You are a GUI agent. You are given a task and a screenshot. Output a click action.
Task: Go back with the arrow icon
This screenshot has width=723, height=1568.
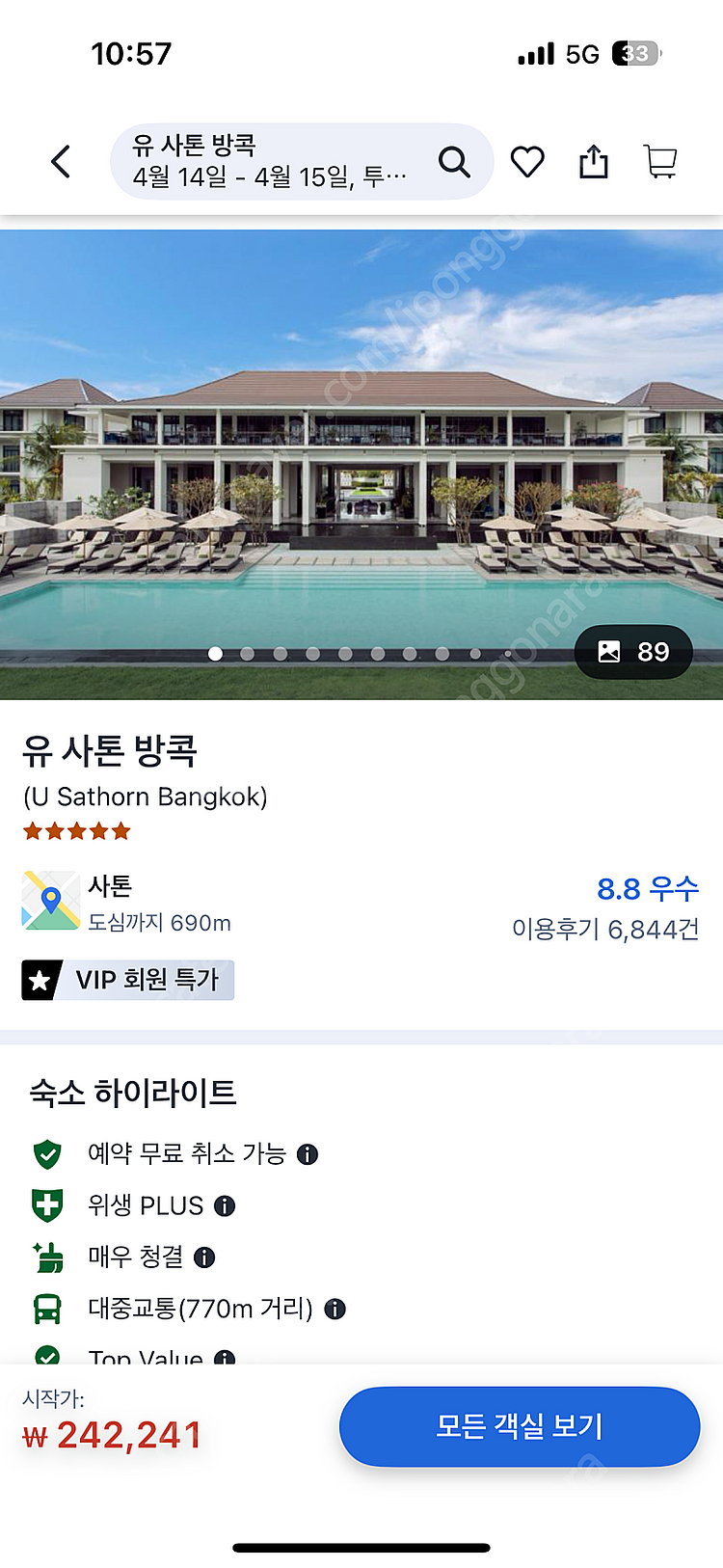tap(61, 161)
